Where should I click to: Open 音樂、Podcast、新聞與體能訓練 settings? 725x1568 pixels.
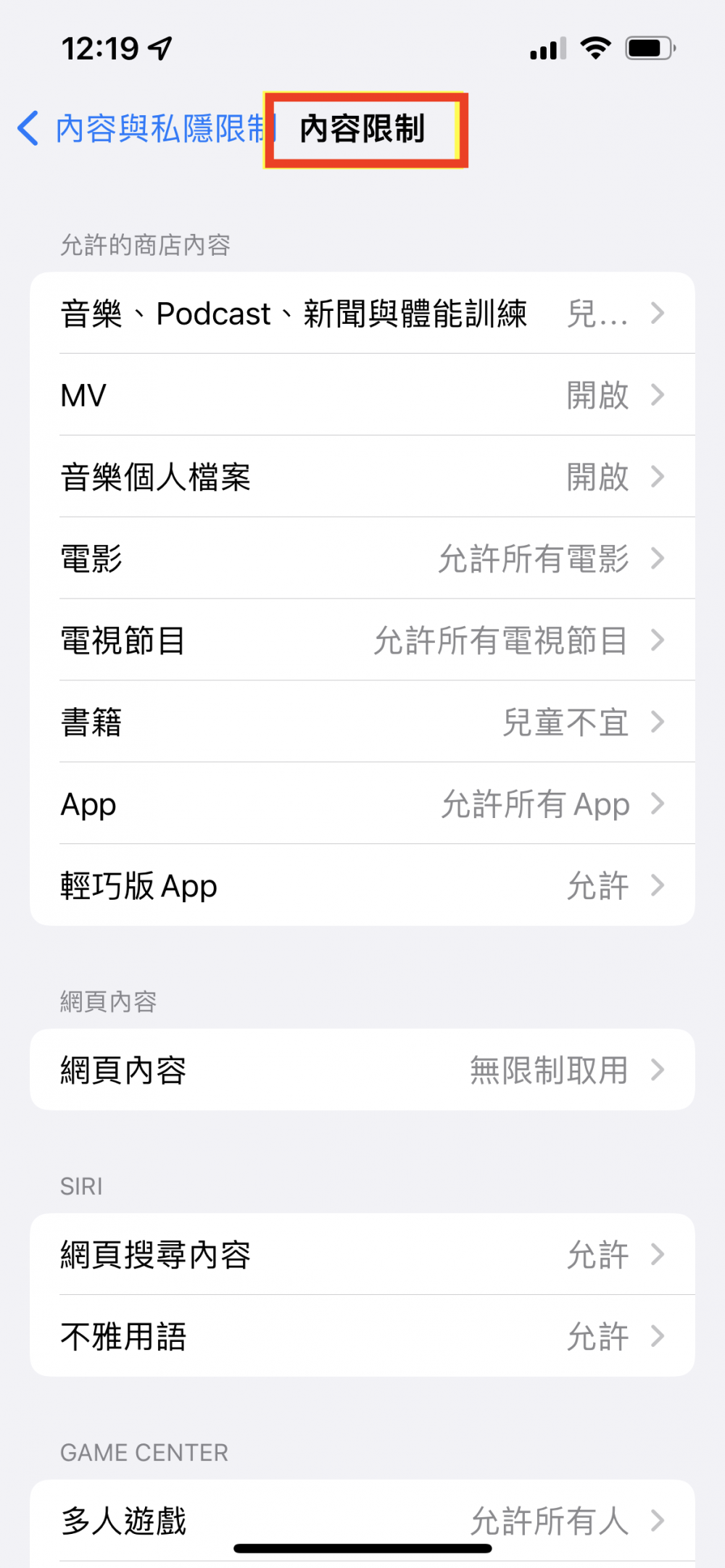pyautogui.click(x=362, y=314)
